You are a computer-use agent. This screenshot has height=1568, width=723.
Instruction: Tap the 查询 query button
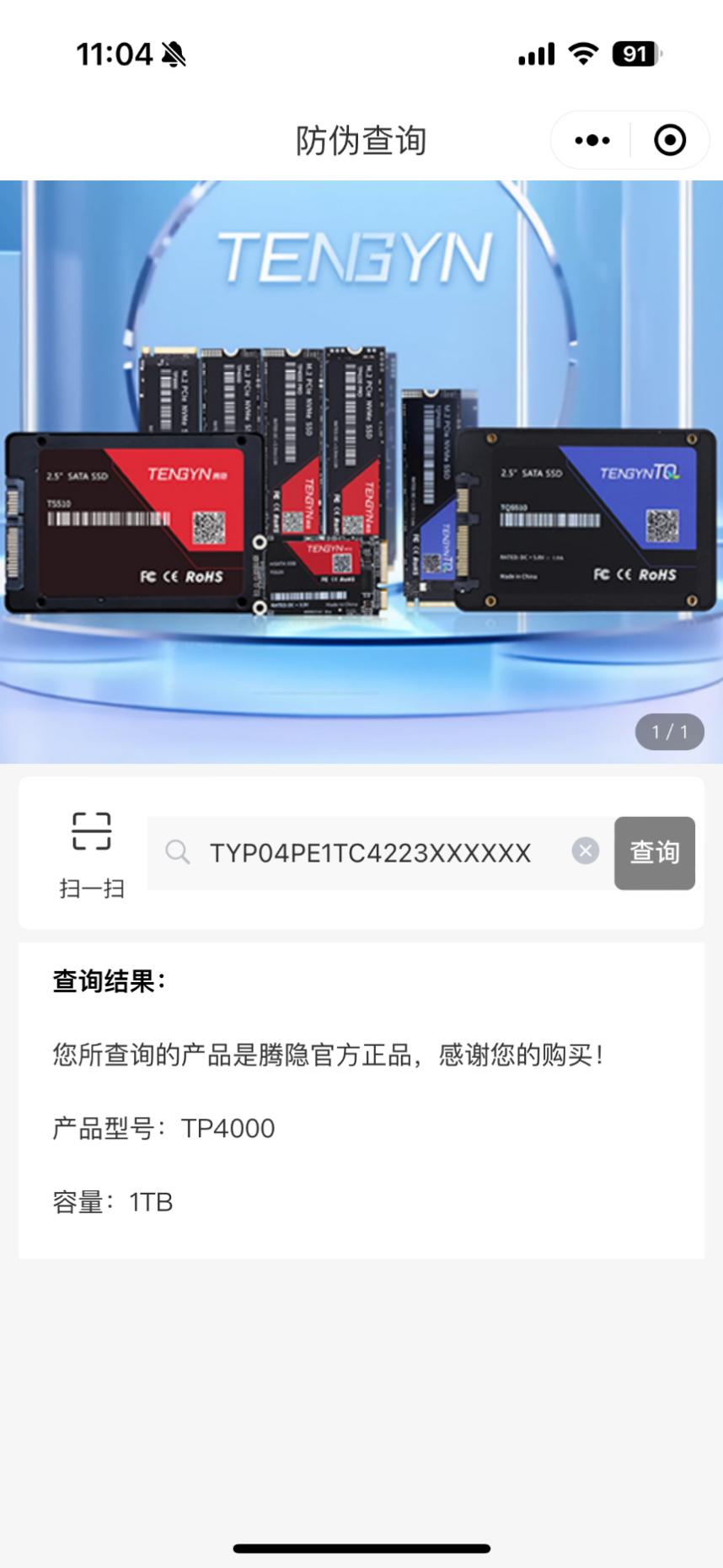coord(655,853)
